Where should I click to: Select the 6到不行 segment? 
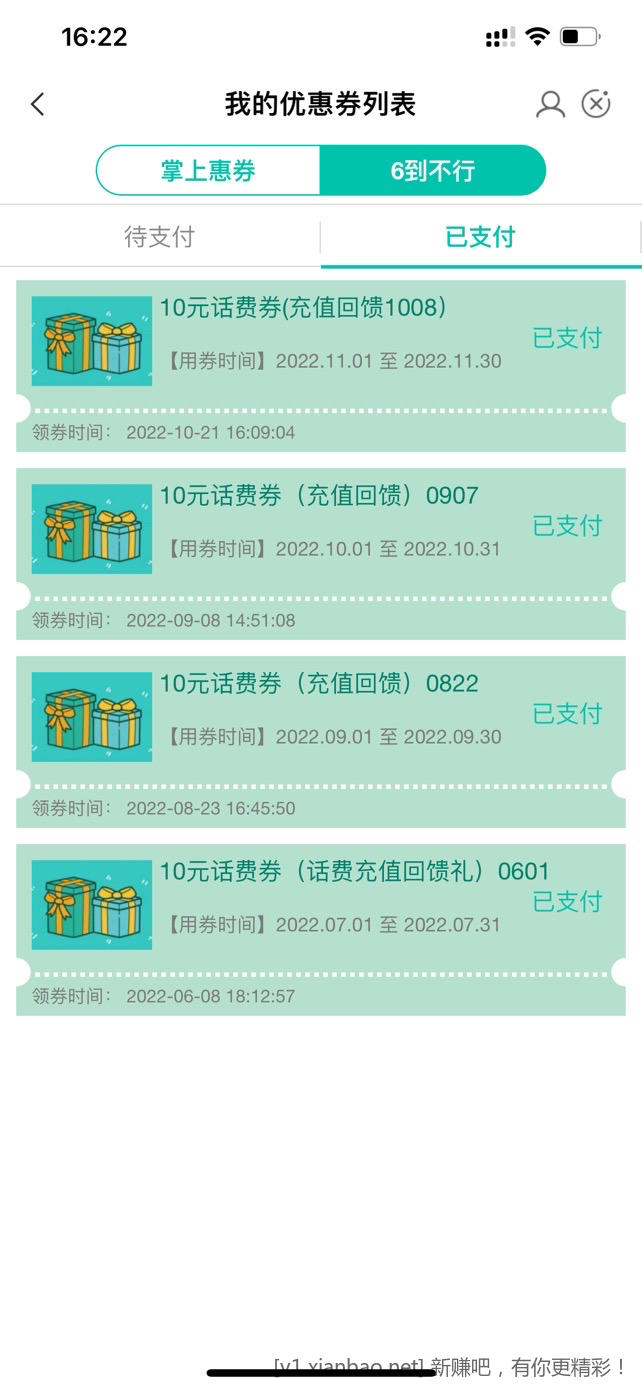pyautogui.click(x=432, y=171)
